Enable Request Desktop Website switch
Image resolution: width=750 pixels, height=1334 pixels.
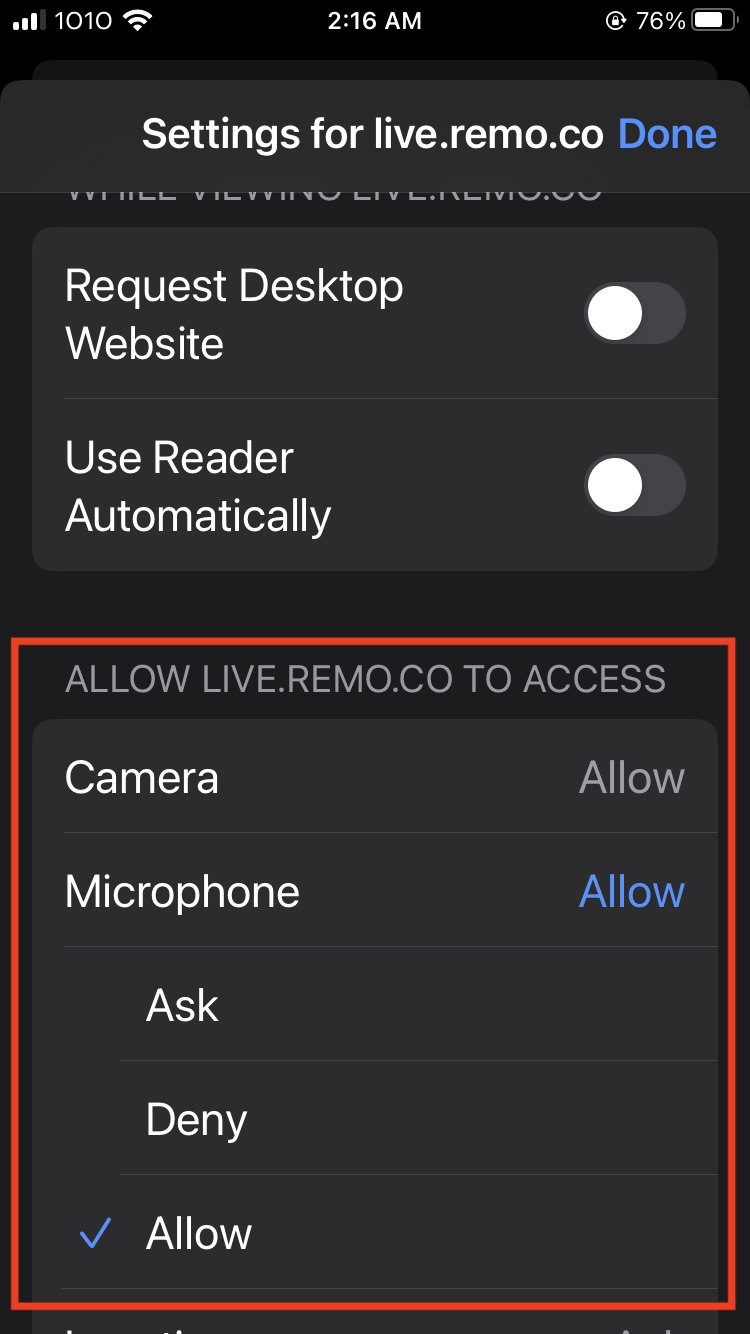pyautogui.click(x=634, y=314)
